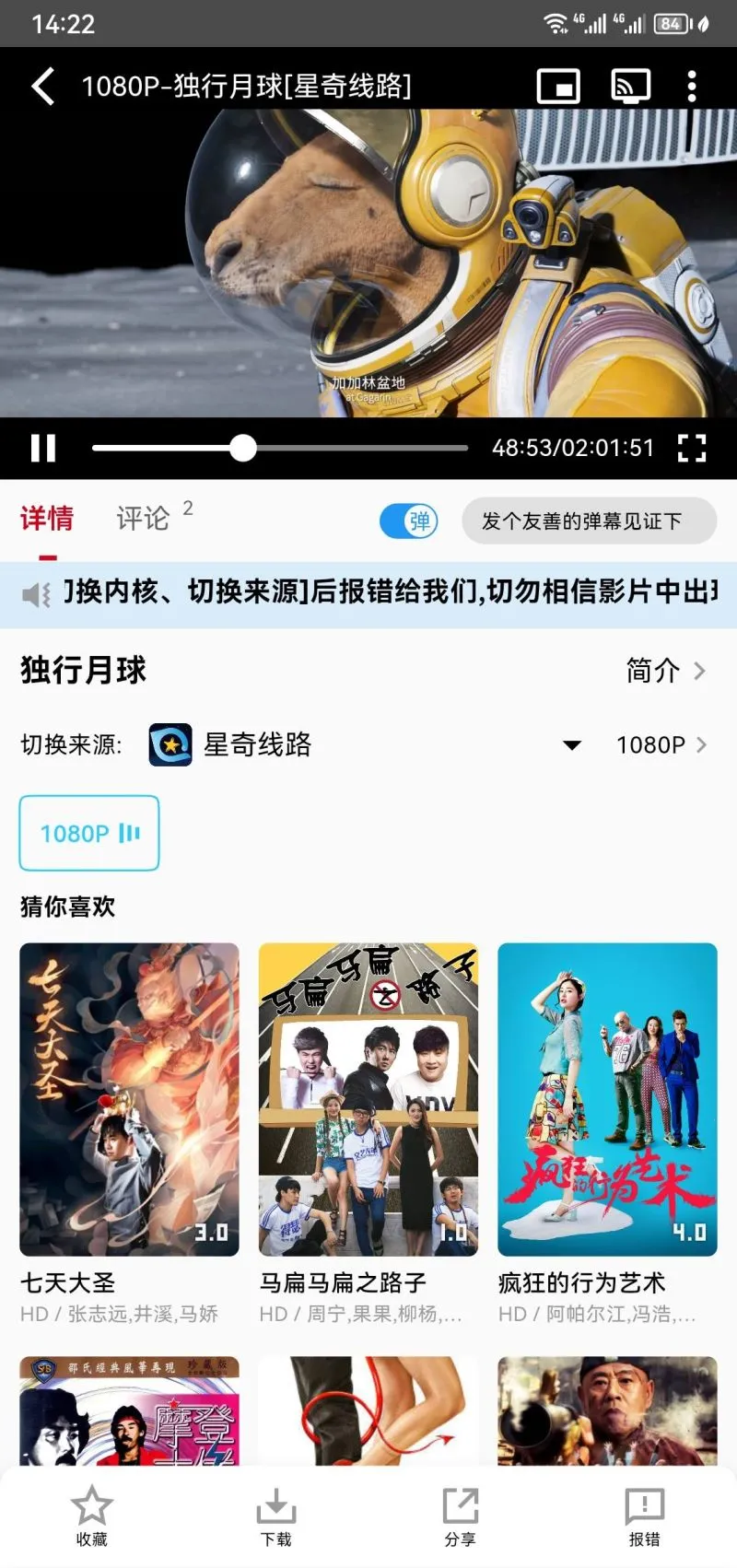Image resolution: width=737 pixels, height=1568 pixels.
Task: Open picture-in-picture mode
Action: (560, 85)
